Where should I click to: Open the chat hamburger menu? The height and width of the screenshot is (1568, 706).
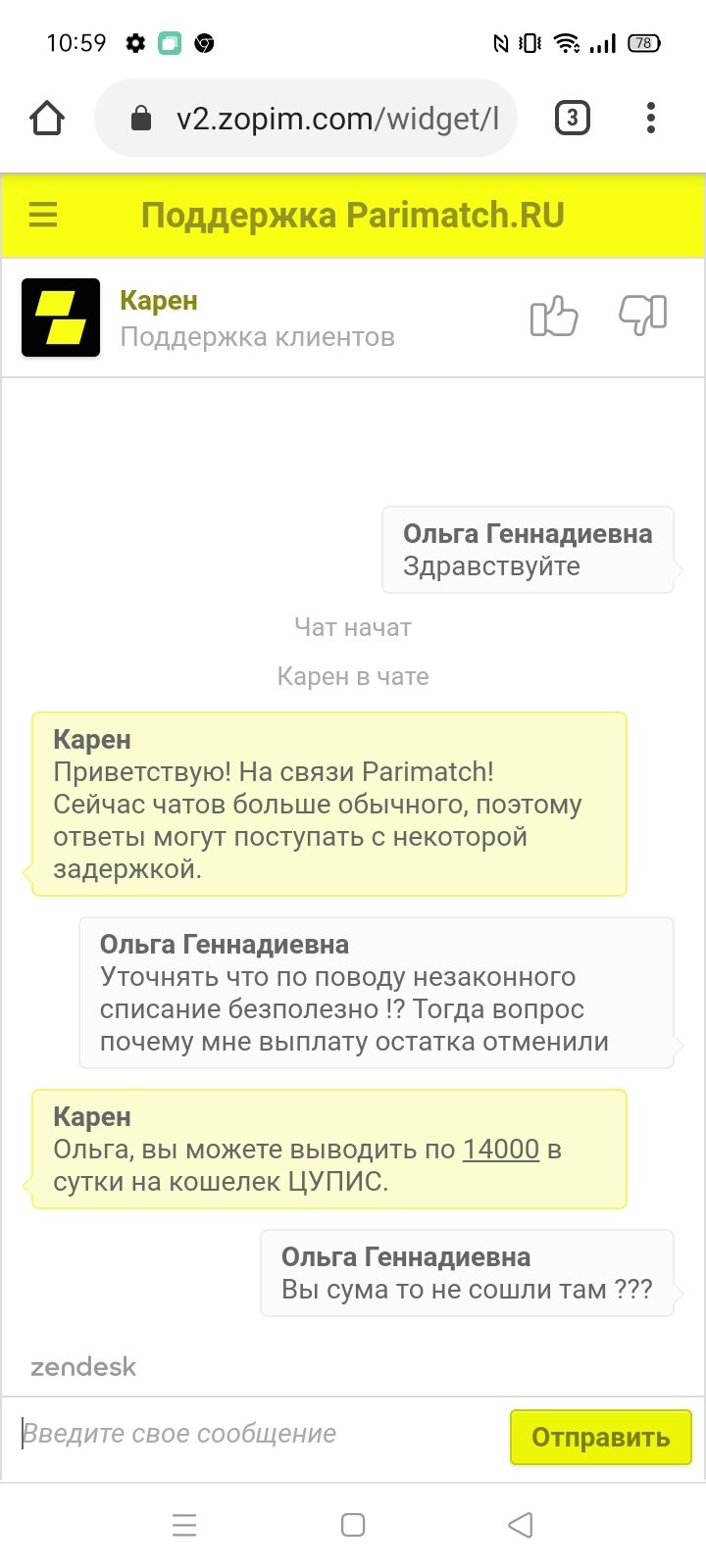(x=43, y=215)
